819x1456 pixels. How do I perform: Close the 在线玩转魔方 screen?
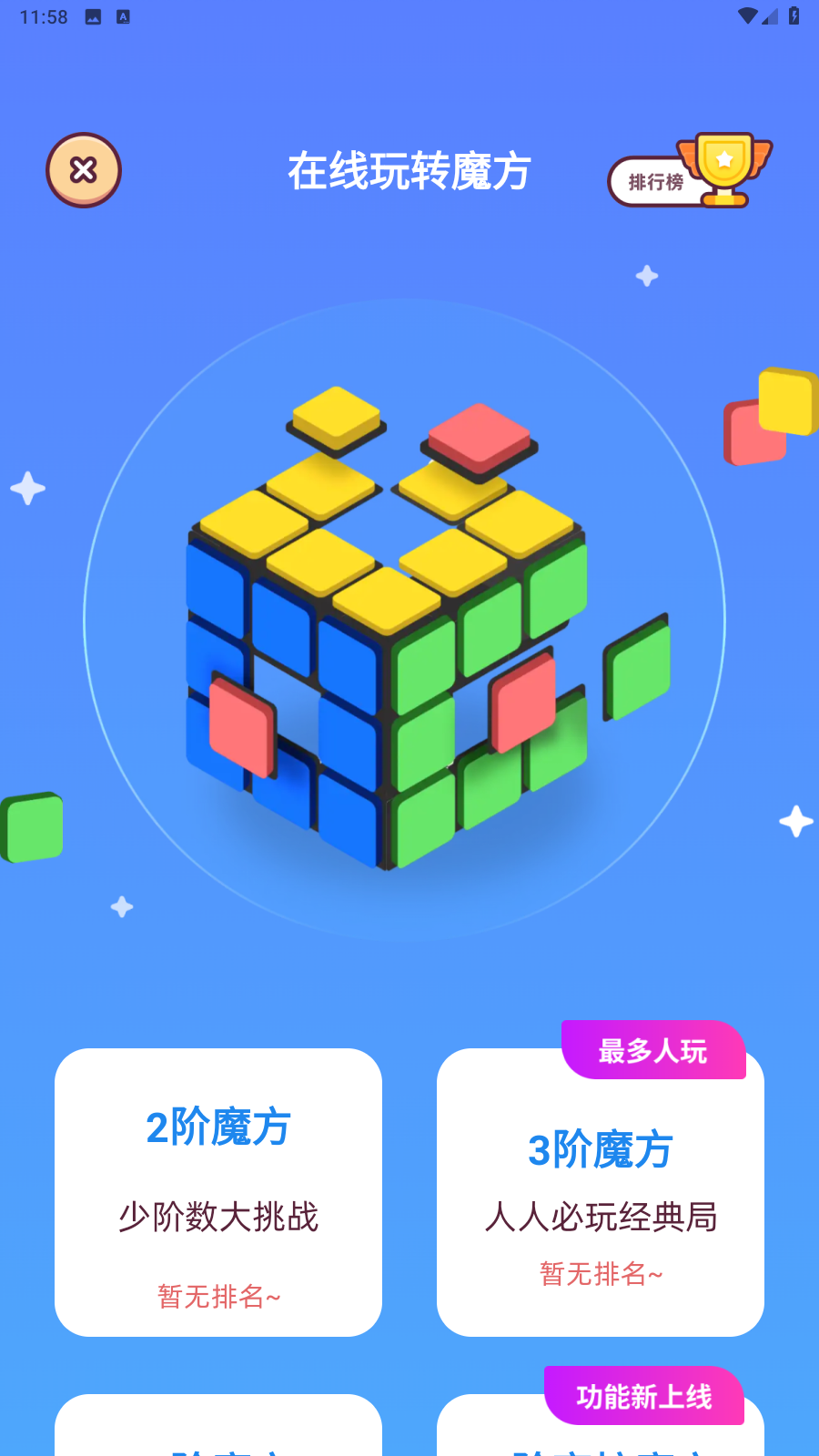click(x=84, y=170)
